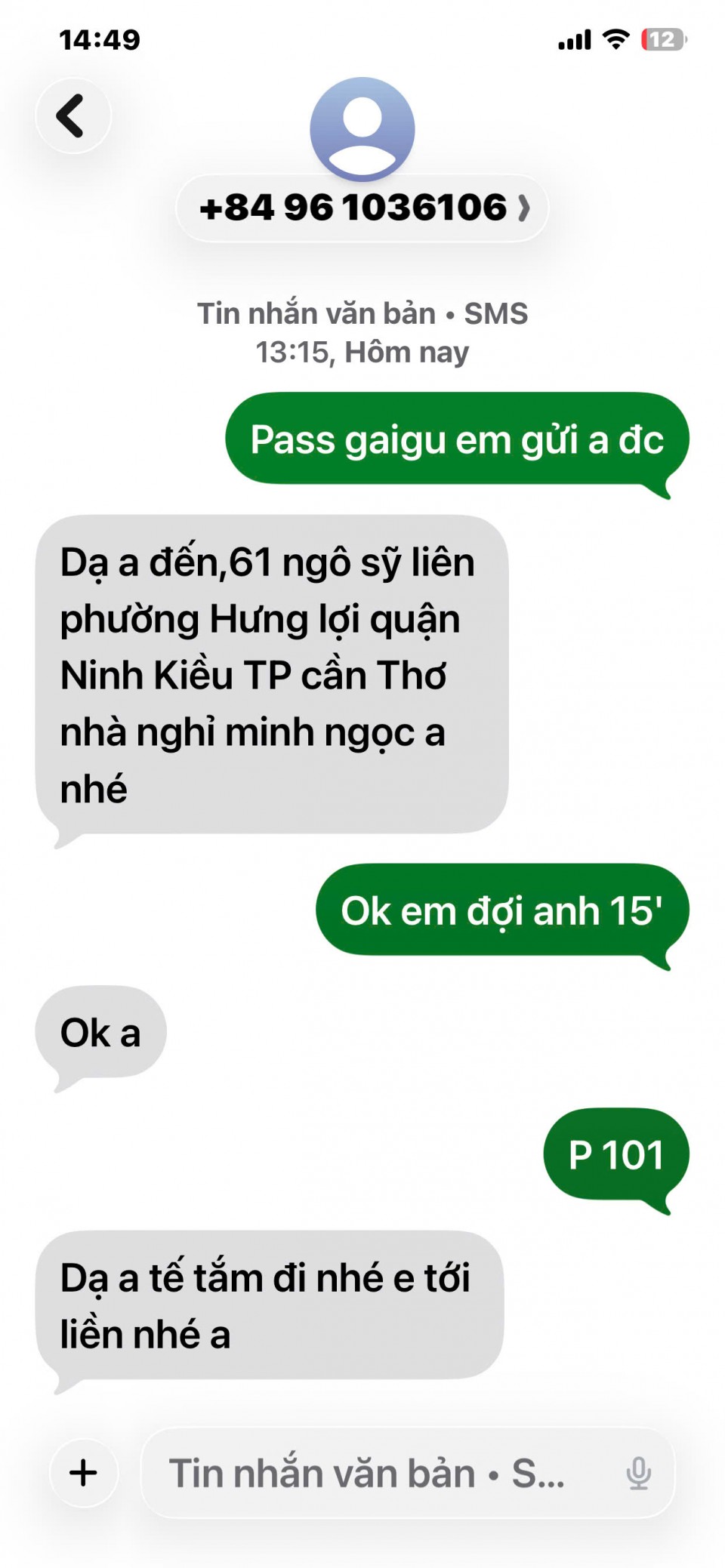Tap the contact avatar picture
Viewport: 725px width, 1568px height.
(x=362, y=128)
